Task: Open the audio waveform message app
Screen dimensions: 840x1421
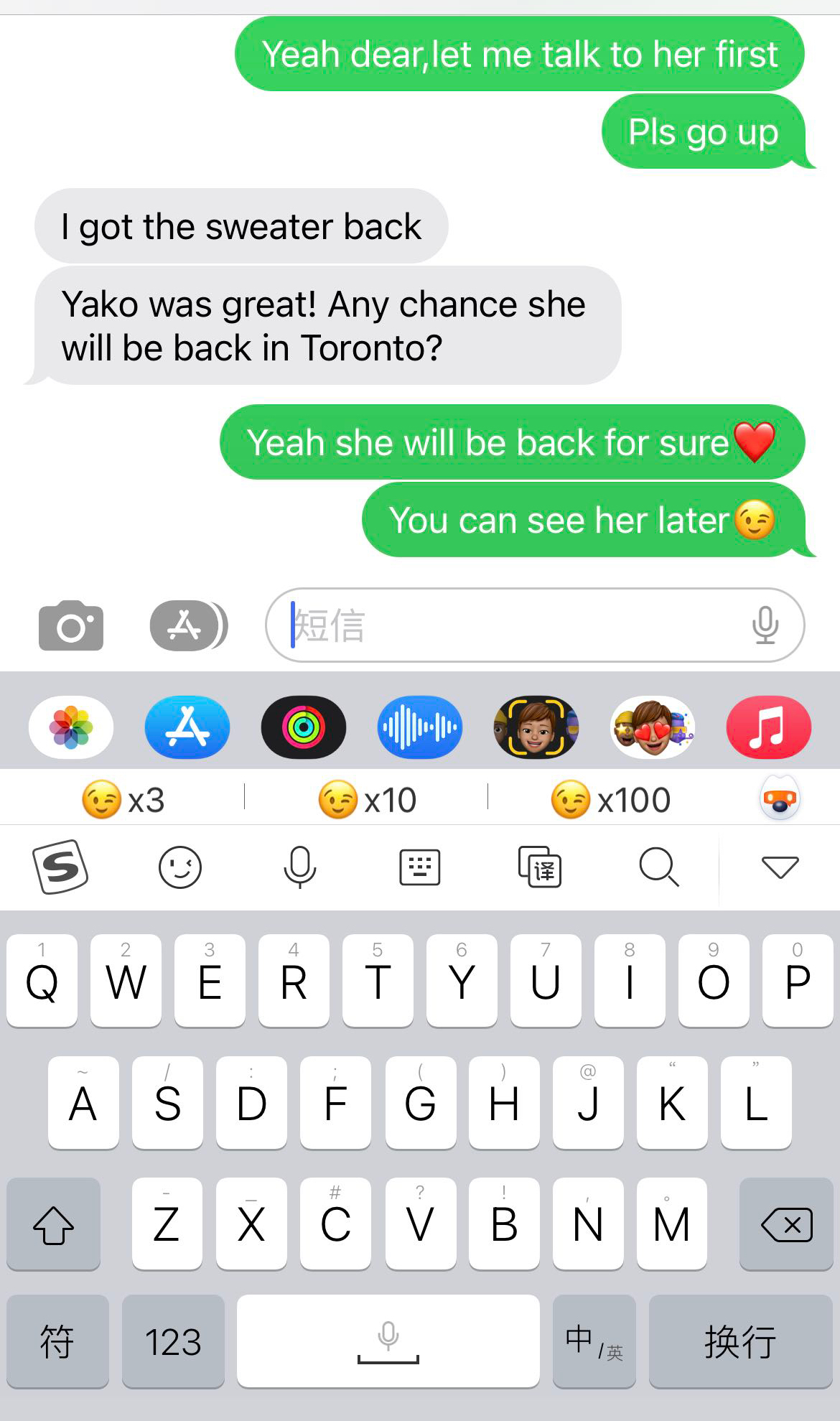Action: click(420, 727)
